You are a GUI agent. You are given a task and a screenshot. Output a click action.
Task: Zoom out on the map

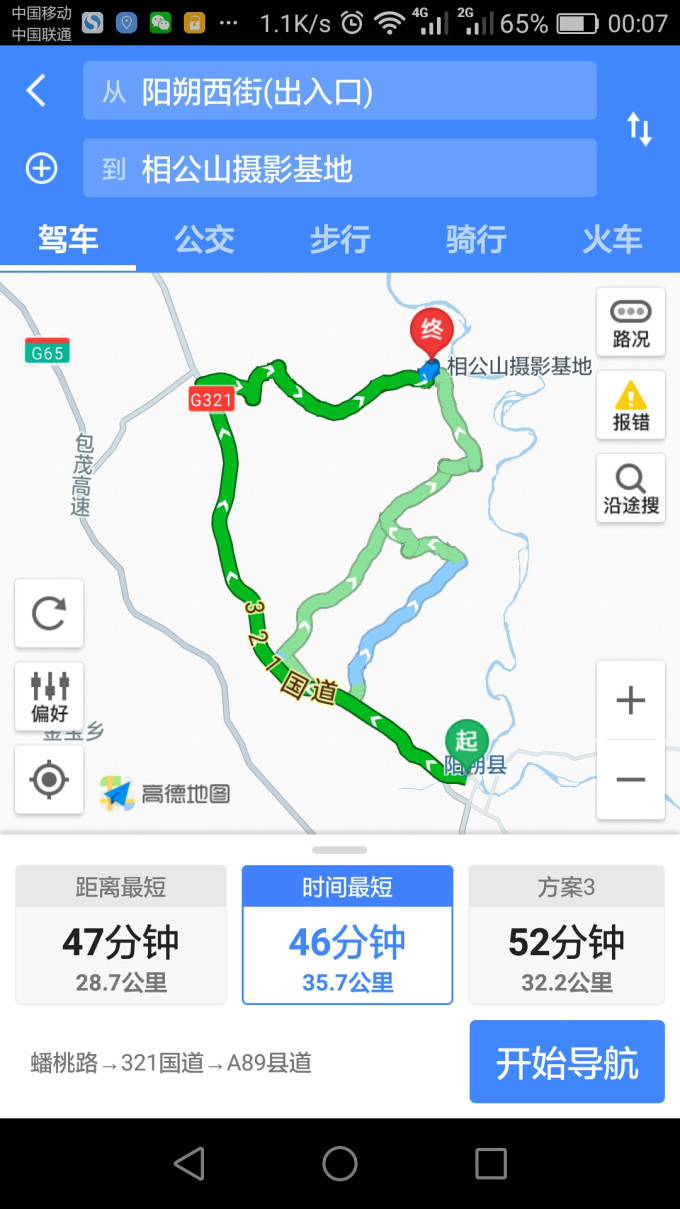(631, 779)
